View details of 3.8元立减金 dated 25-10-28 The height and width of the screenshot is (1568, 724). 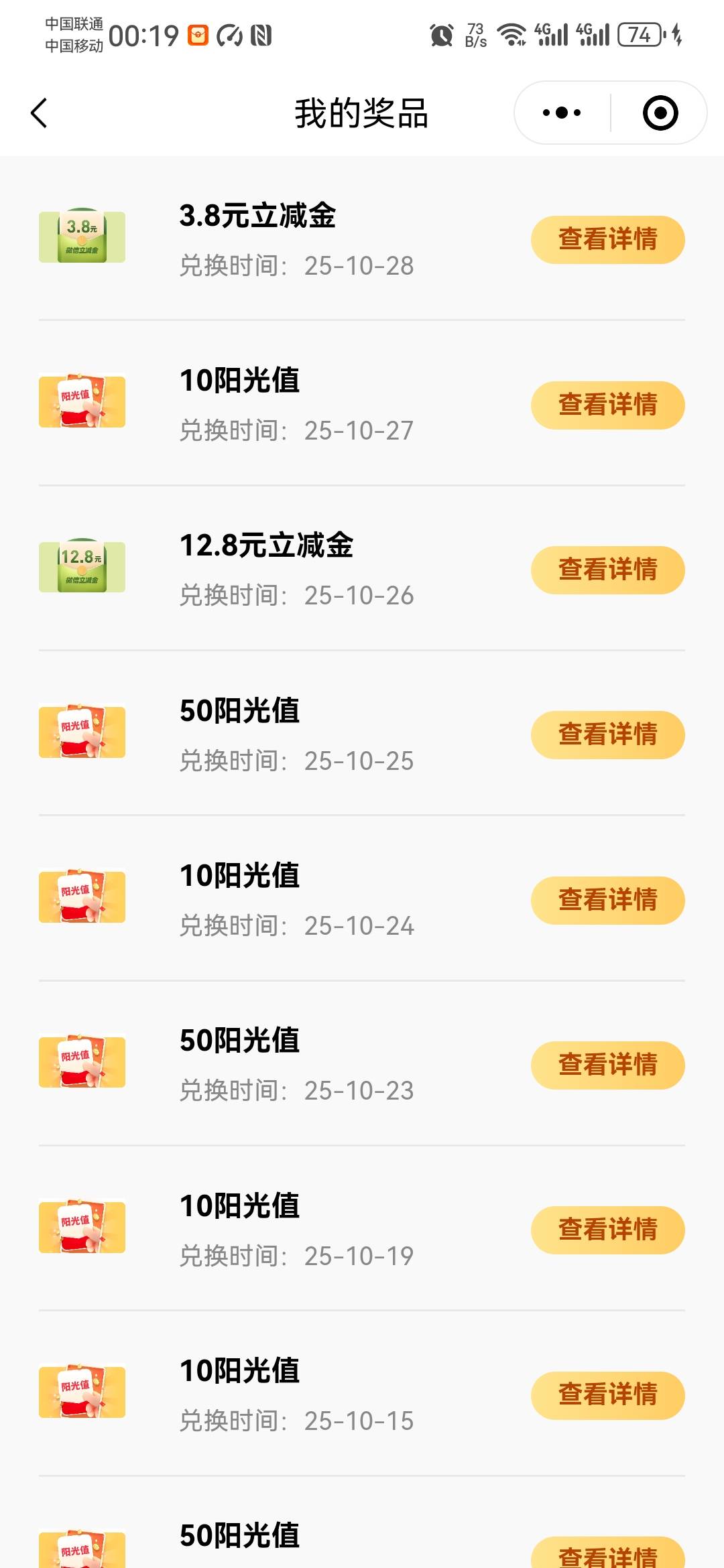tap(607, 240)
